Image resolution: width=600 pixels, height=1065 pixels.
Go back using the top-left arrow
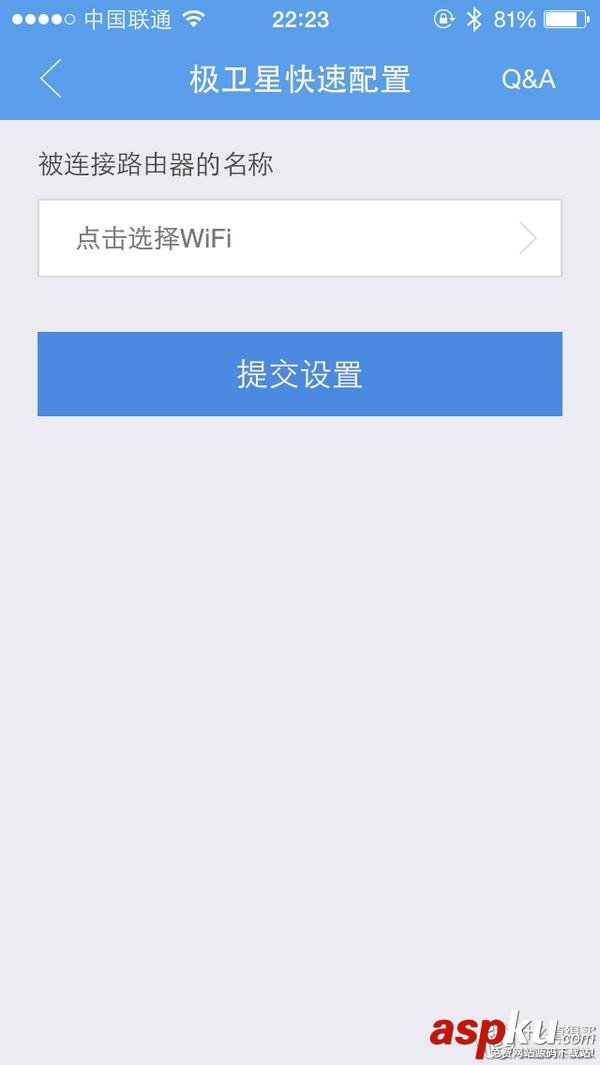pos(51,79)
